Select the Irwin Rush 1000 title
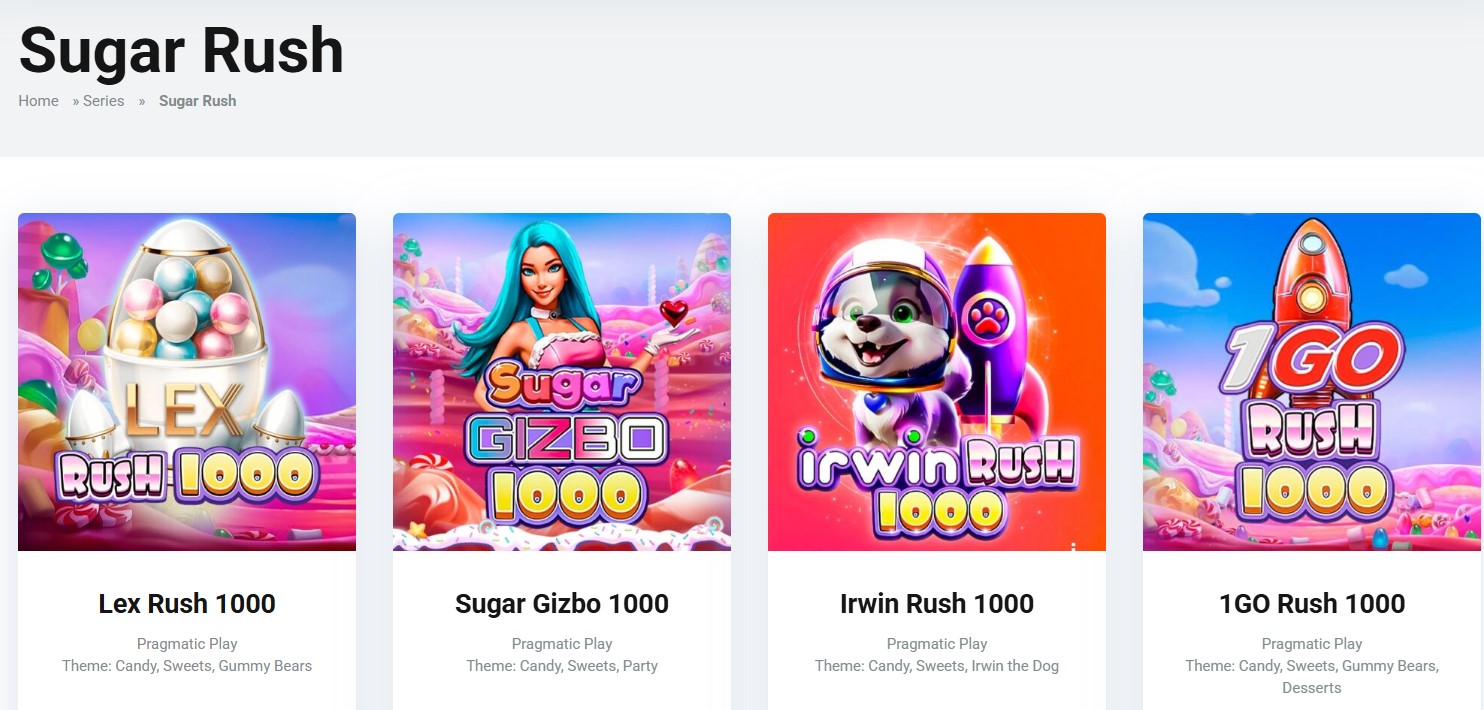Screen dimensions: 1484x710 click(x=937, y=604)
